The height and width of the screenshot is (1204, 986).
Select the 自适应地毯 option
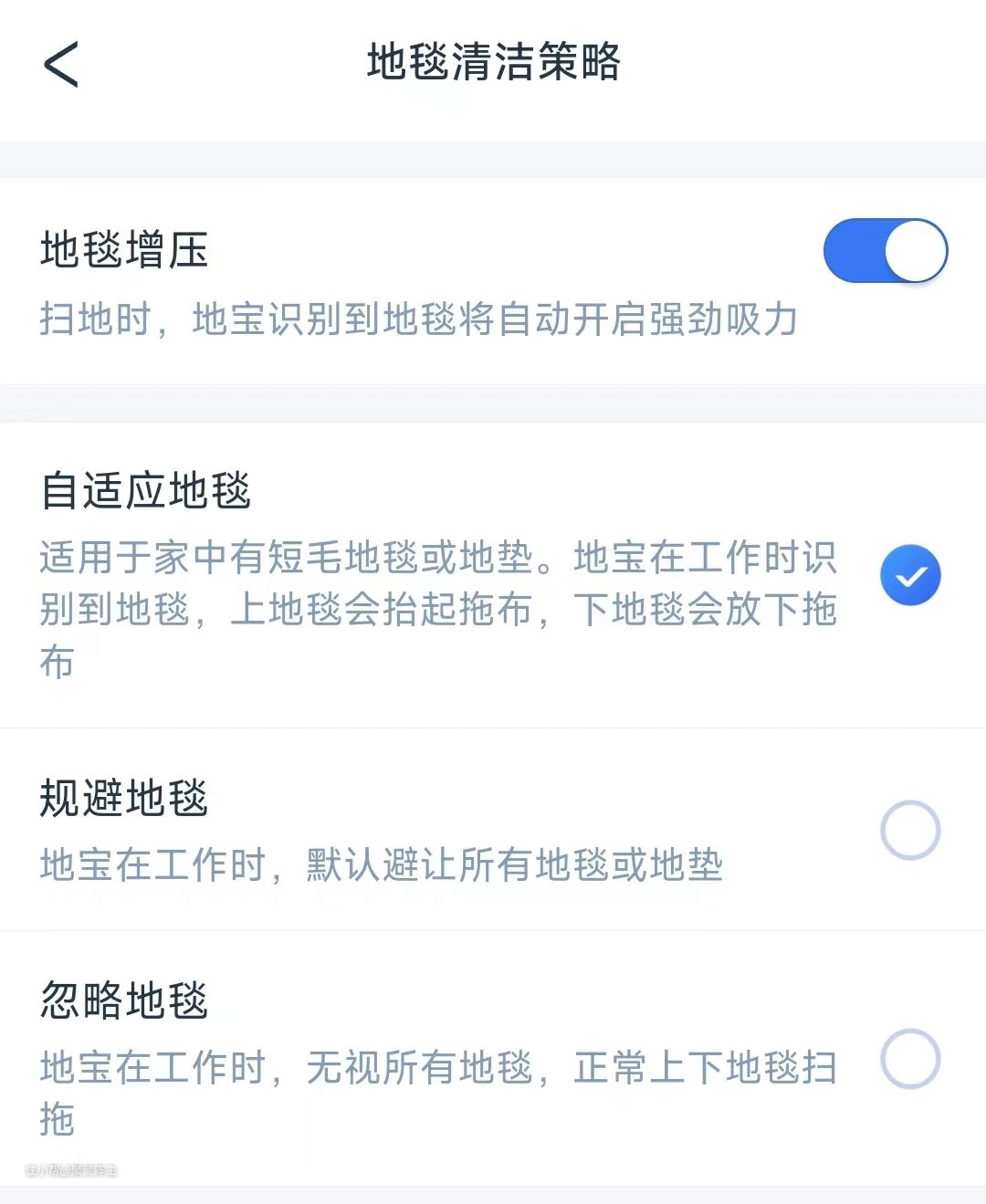909,575
